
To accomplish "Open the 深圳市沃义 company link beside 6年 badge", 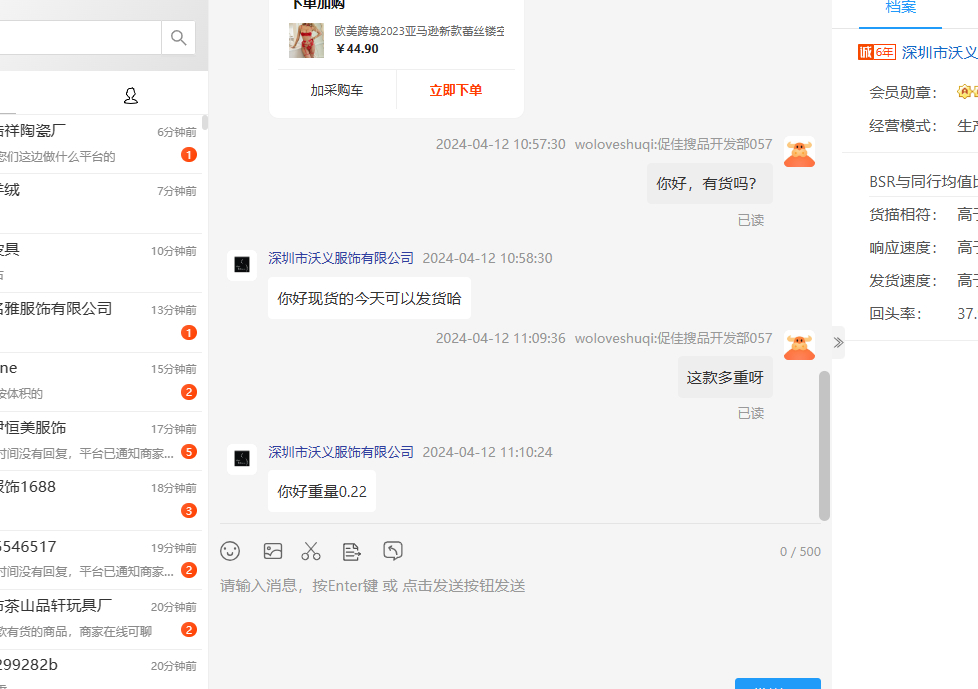I will (939, 52).
